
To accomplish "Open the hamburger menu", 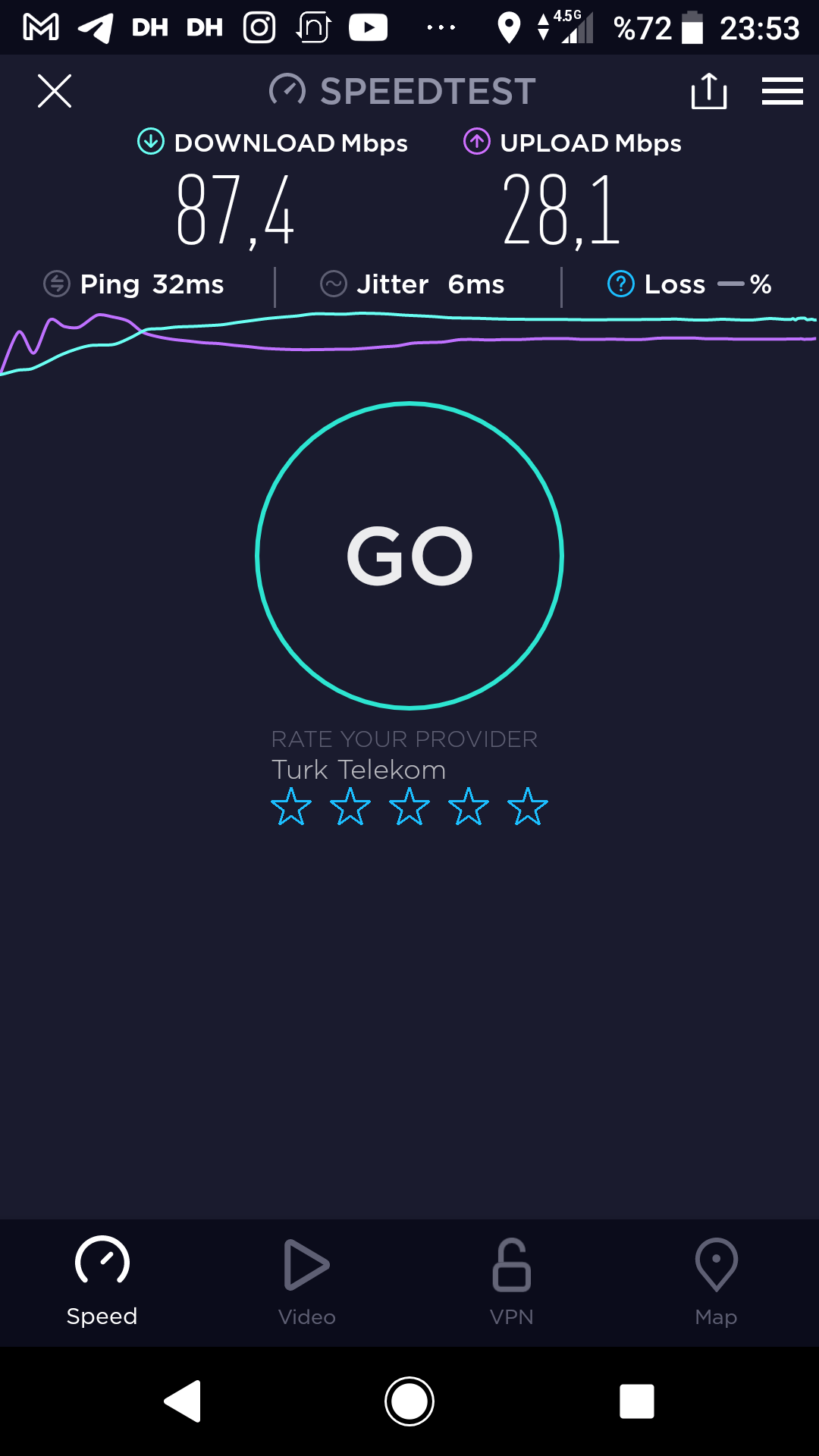I will pos(783,91).
